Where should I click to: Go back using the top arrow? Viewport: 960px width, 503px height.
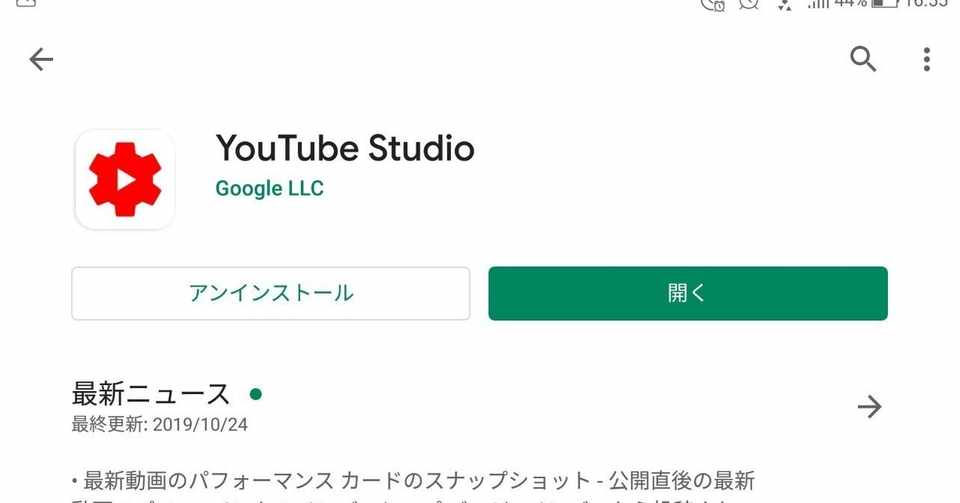coord(41,60)
